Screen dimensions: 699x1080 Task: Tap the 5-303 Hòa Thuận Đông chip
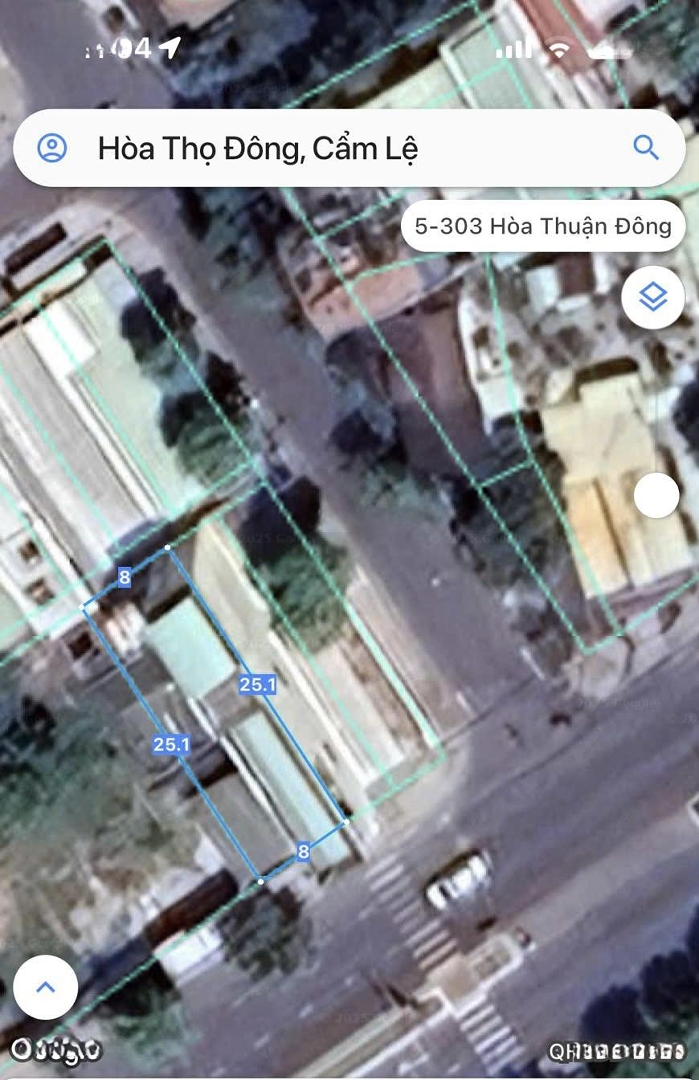point(543,226)
